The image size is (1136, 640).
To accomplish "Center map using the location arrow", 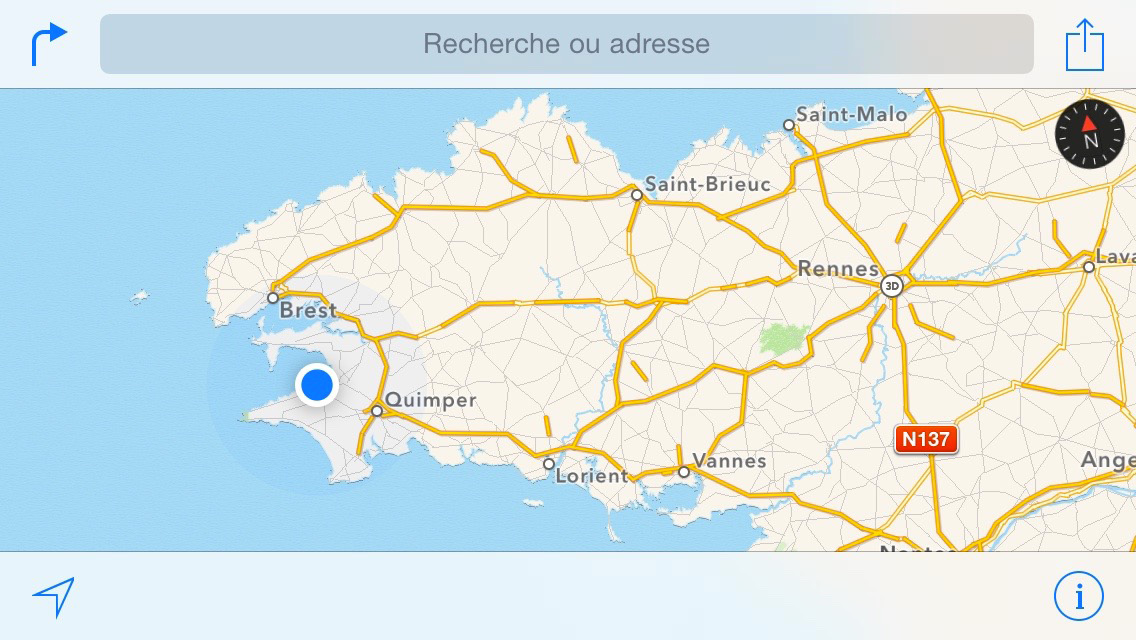I will [x=54, y=597].
